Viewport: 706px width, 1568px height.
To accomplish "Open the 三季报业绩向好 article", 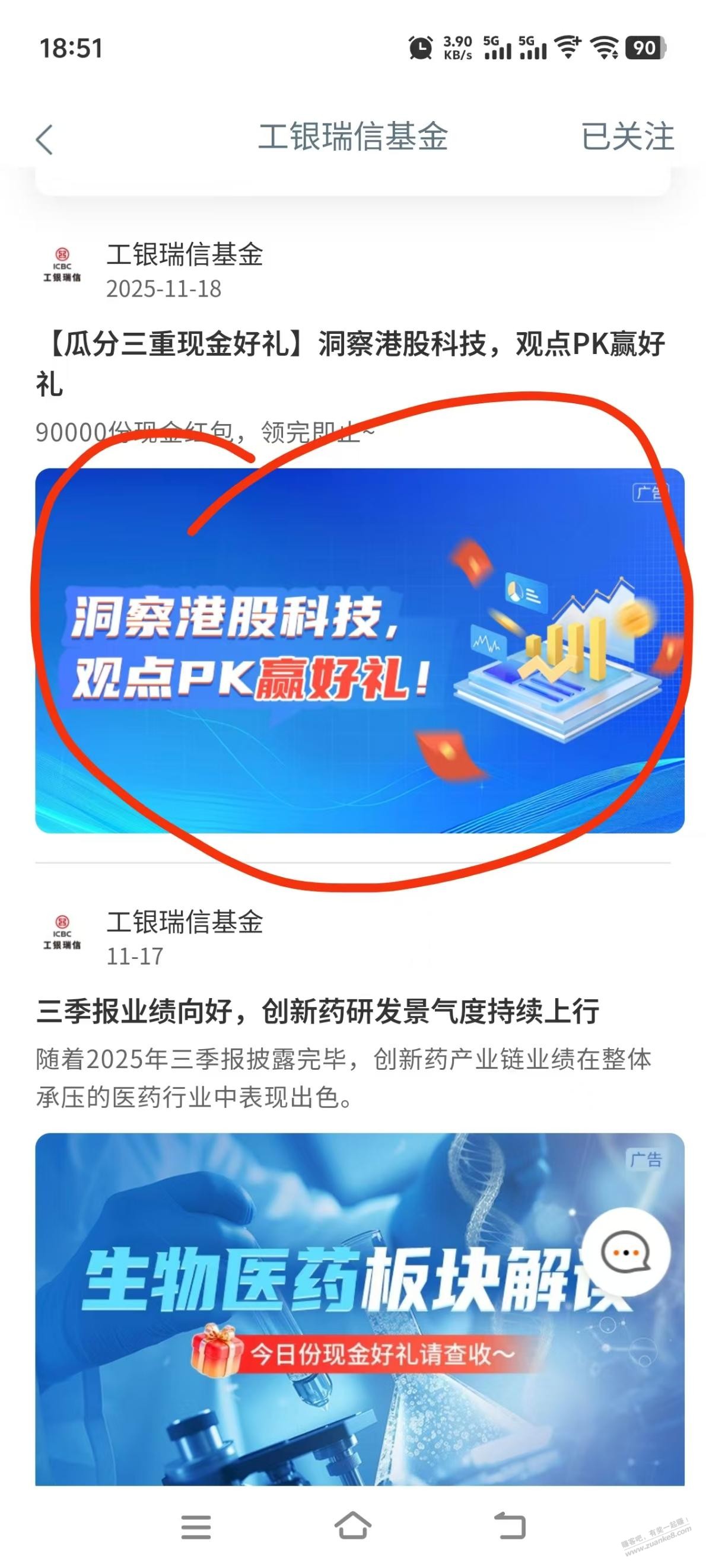I will click(x=317, y=1011).
